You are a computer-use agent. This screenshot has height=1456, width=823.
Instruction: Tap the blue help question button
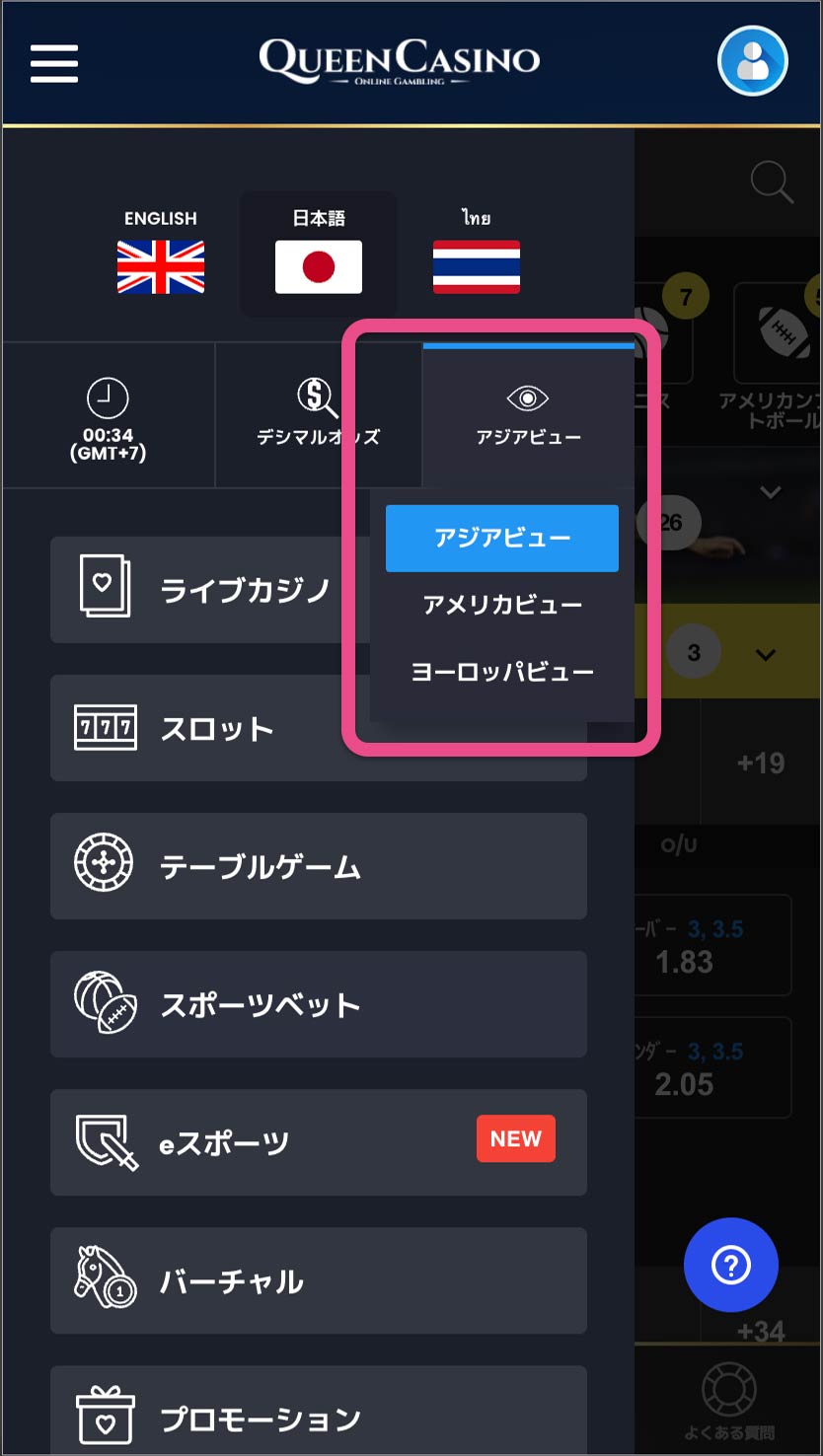click(730, 1265)
